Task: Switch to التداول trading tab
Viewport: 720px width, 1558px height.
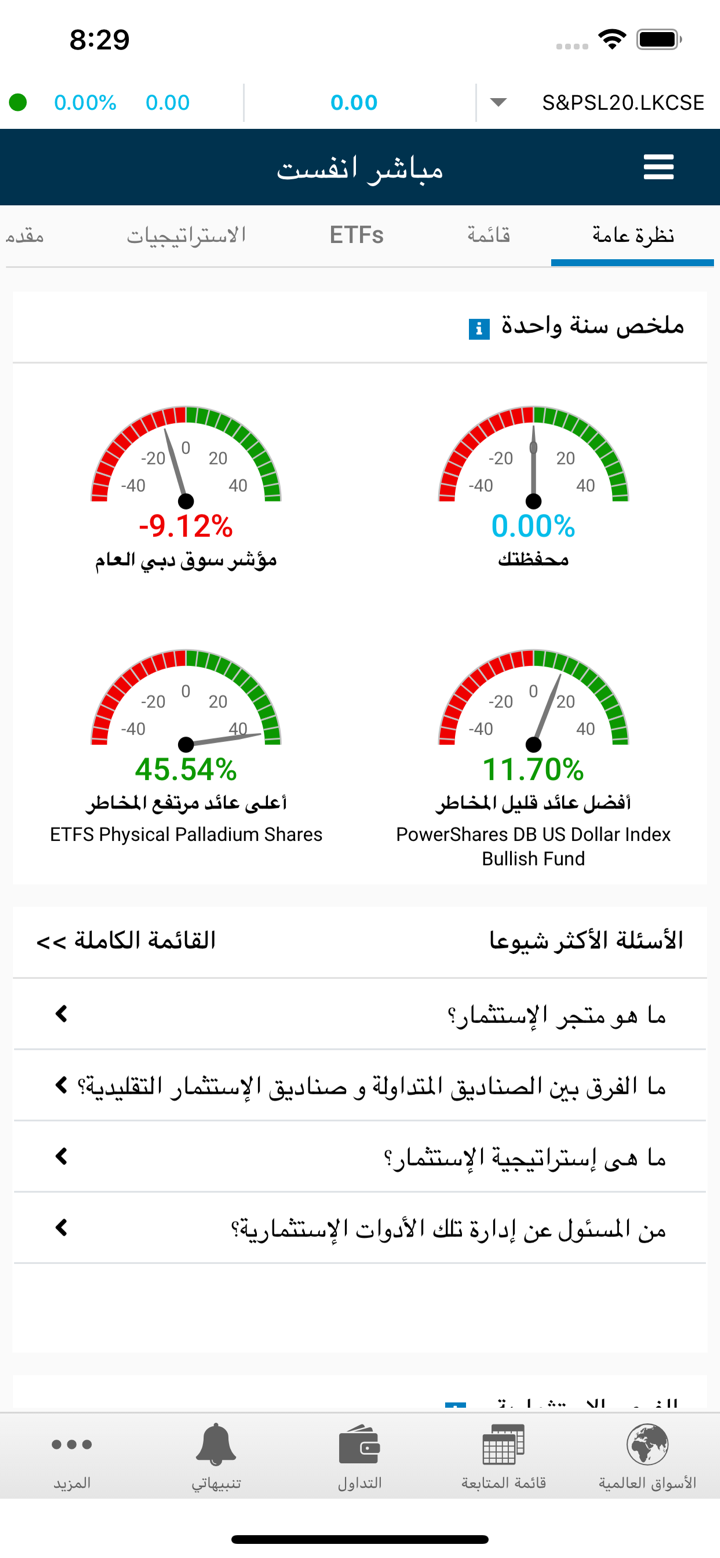Action: pyautogui.click(x=359, y=1457)
